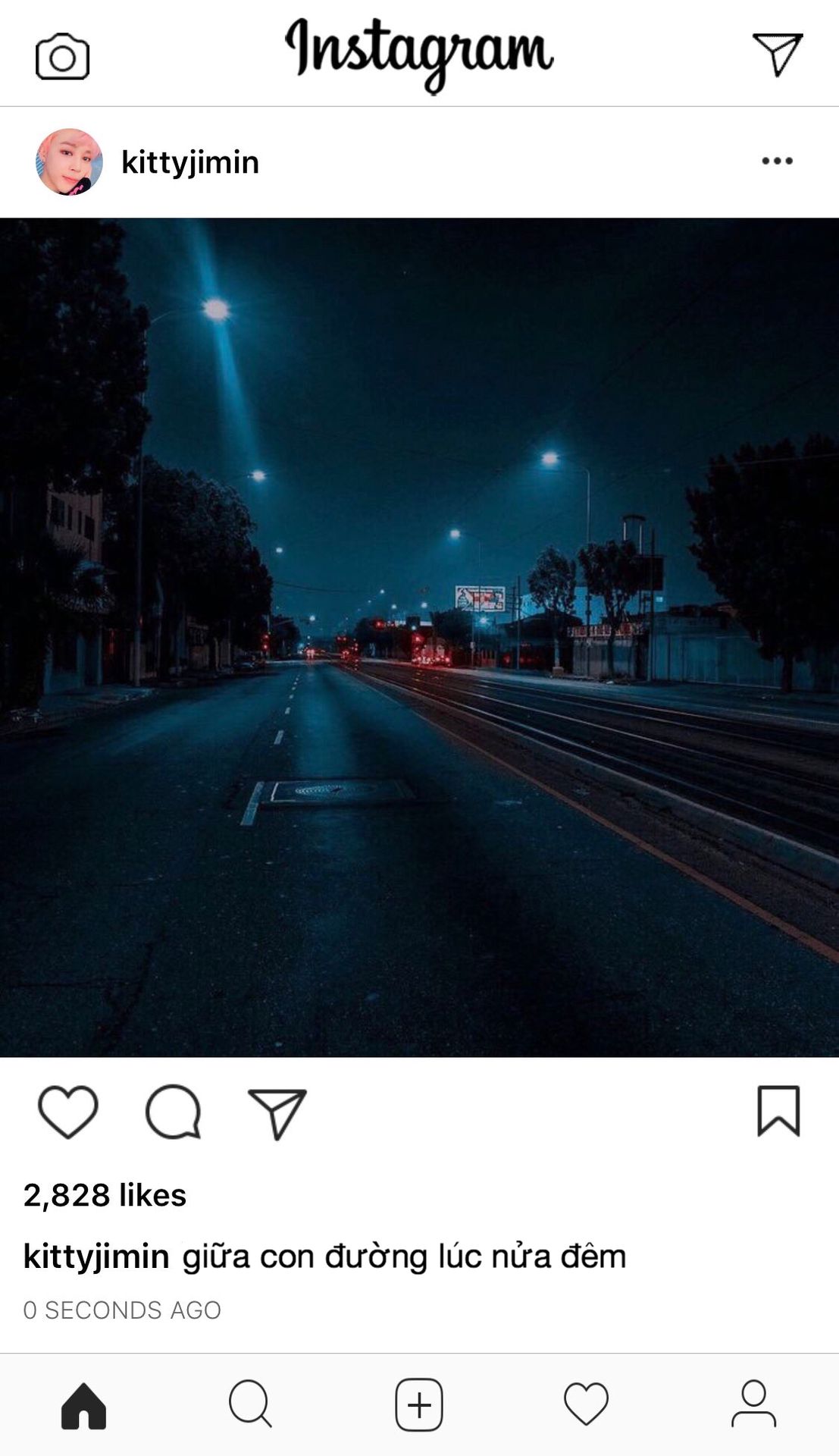
Task: Switch to the Activity heart tab
Action: (586, 1404)
